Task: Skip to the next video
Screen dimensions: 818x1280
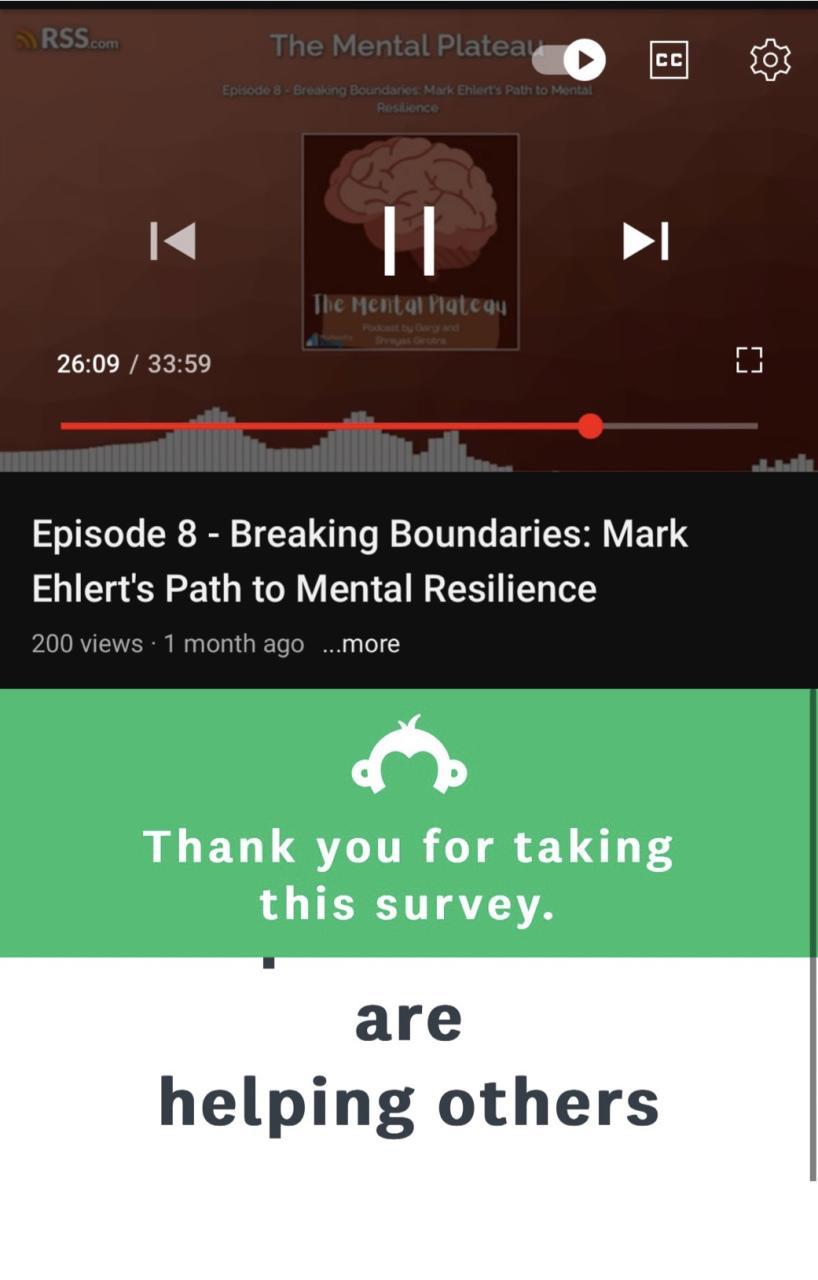Action: (645, 240)
